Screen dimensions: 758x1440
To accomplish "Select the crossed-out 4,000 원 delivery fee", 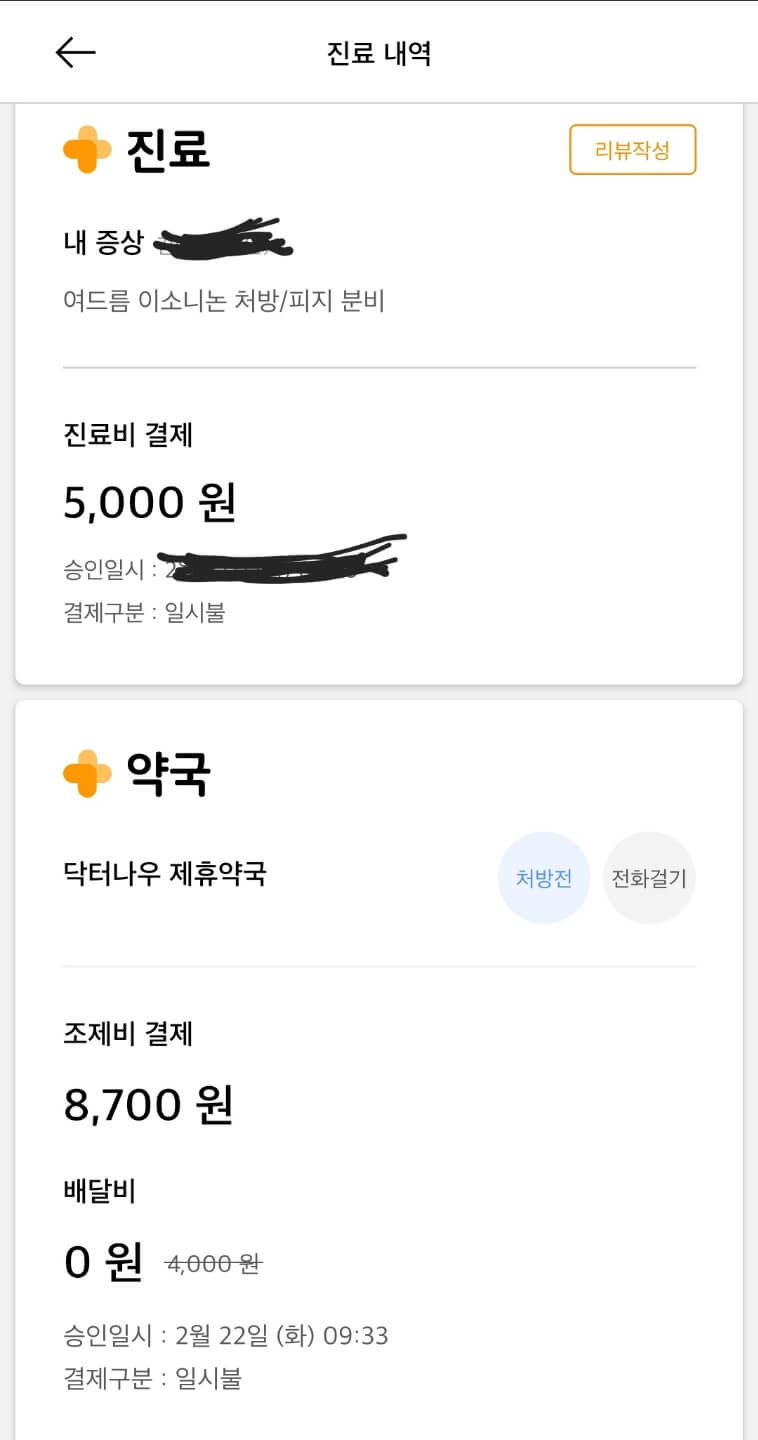I will (212, 1263).
